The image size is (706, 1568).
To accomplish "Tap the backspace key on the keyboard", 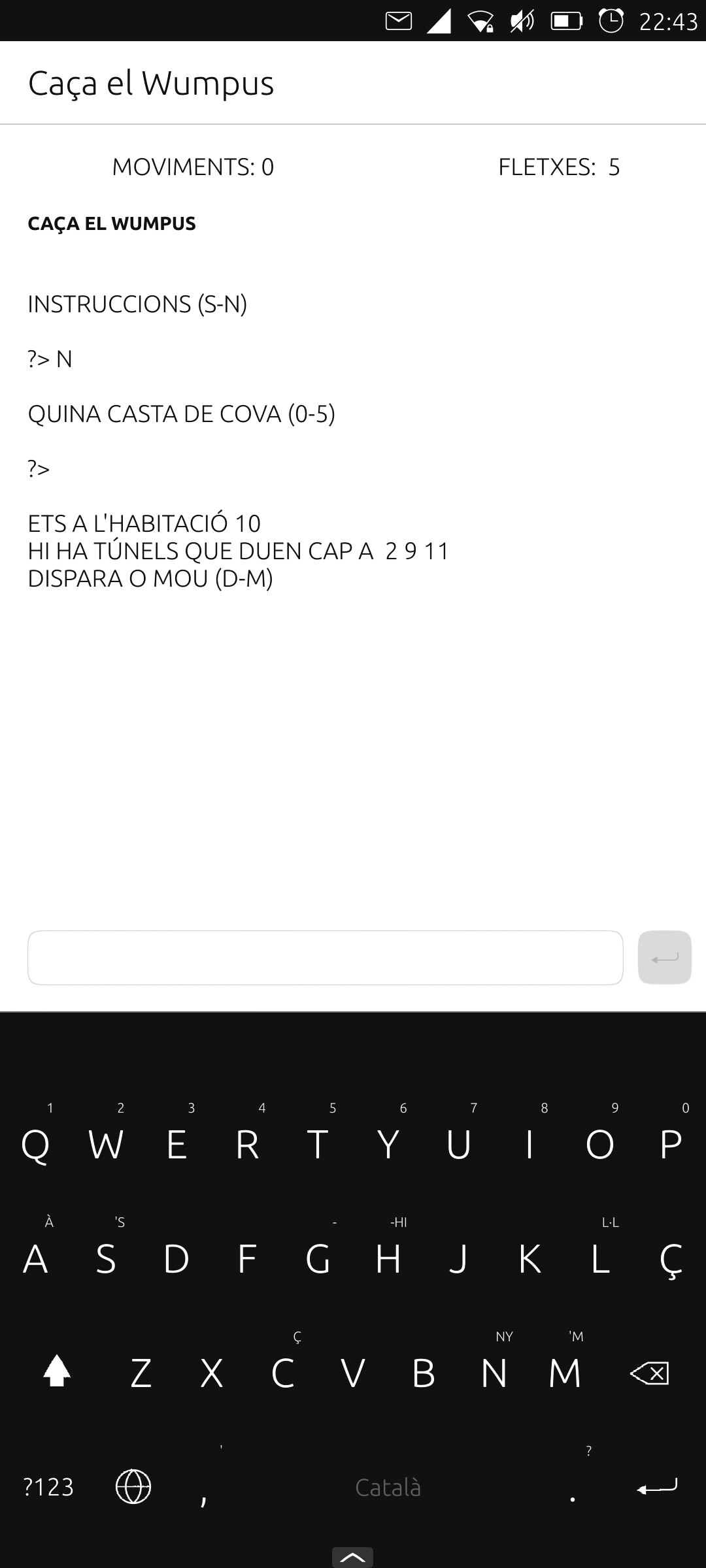I will click(x=649, y=1373).
